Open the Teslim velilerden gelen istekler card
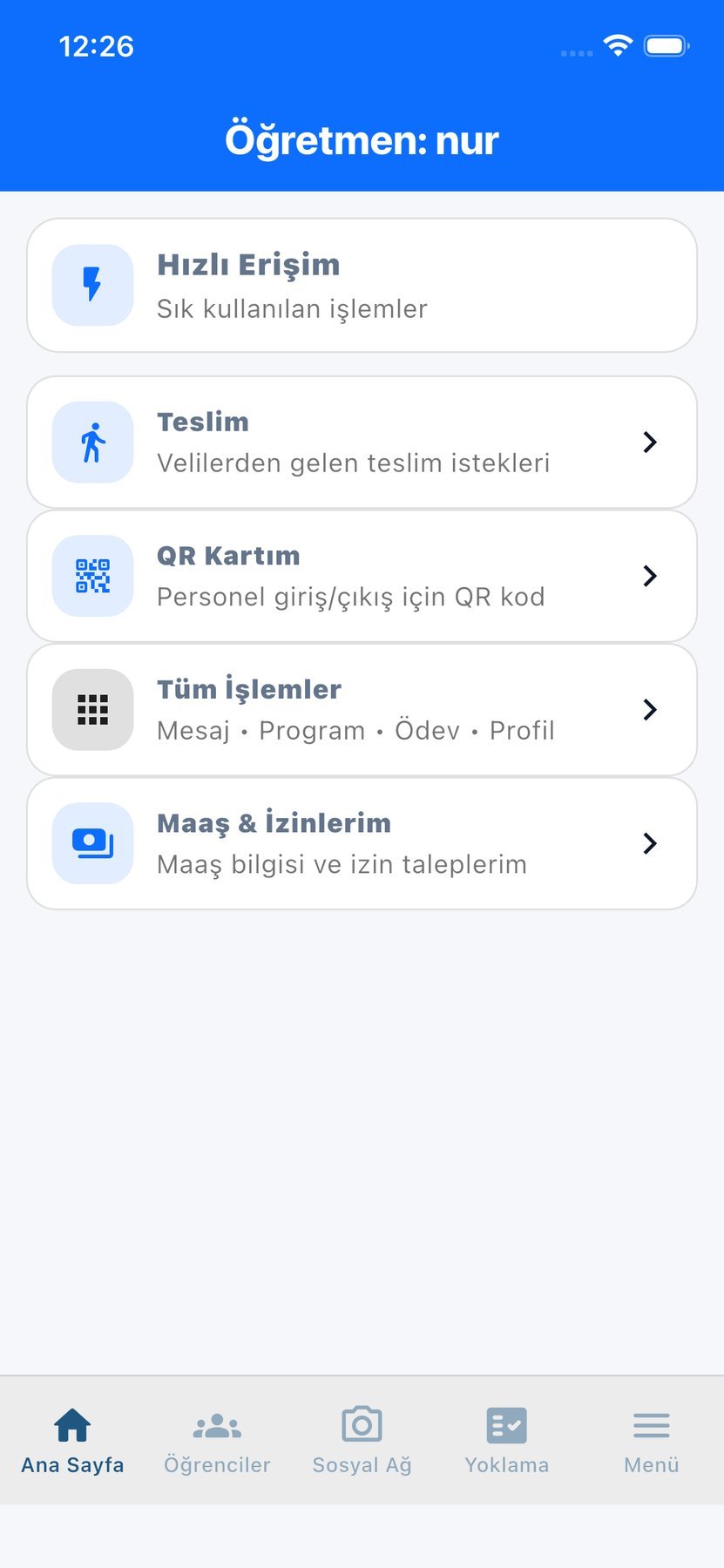 click(x=362, y=442)
